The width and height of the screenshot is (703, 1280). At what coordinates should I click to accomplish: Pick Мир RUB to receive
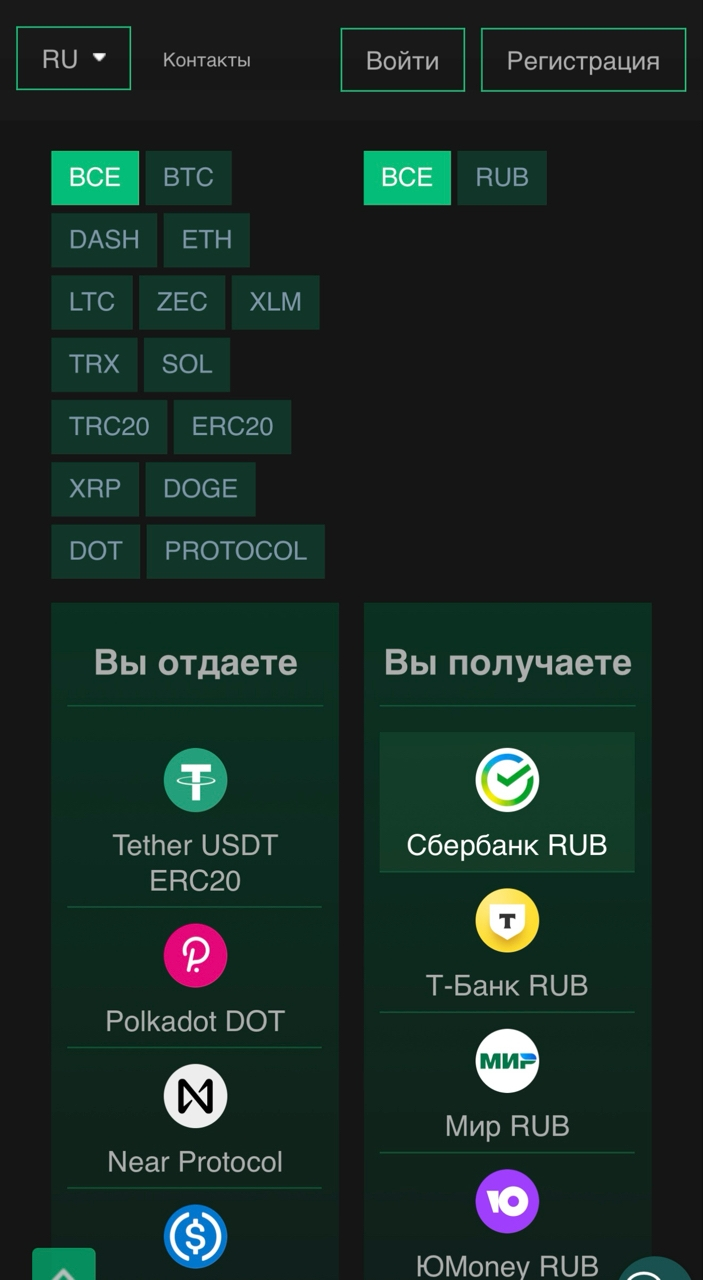pos(507,1082)
